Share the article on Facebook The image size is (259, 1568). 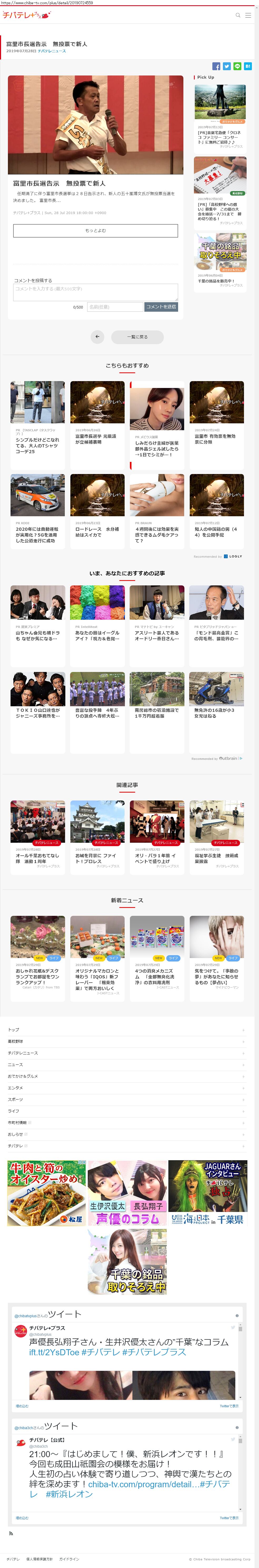(x=216, y=66)
